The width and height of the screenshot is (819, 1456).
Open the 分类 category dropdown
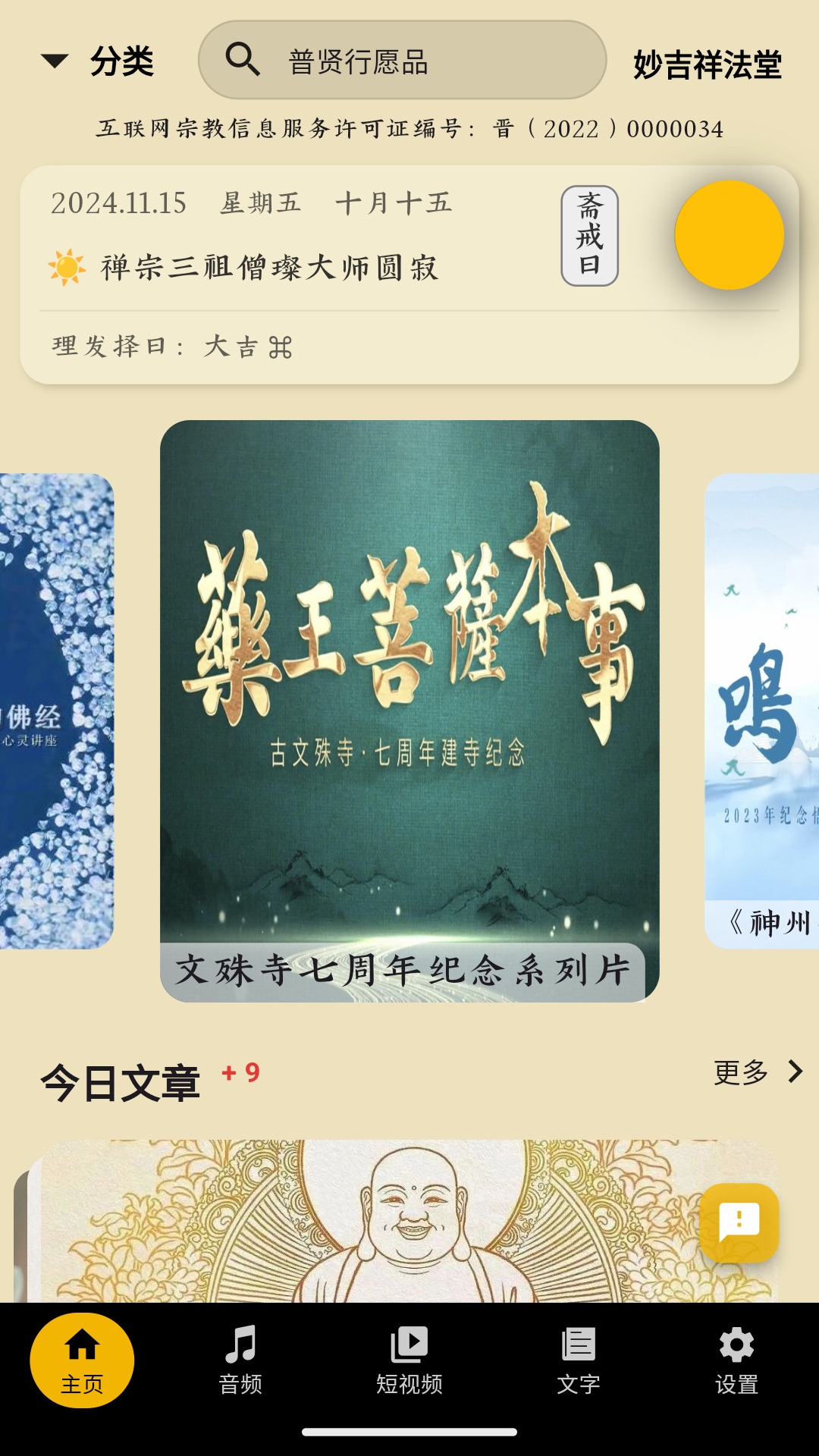coord(99,61)
